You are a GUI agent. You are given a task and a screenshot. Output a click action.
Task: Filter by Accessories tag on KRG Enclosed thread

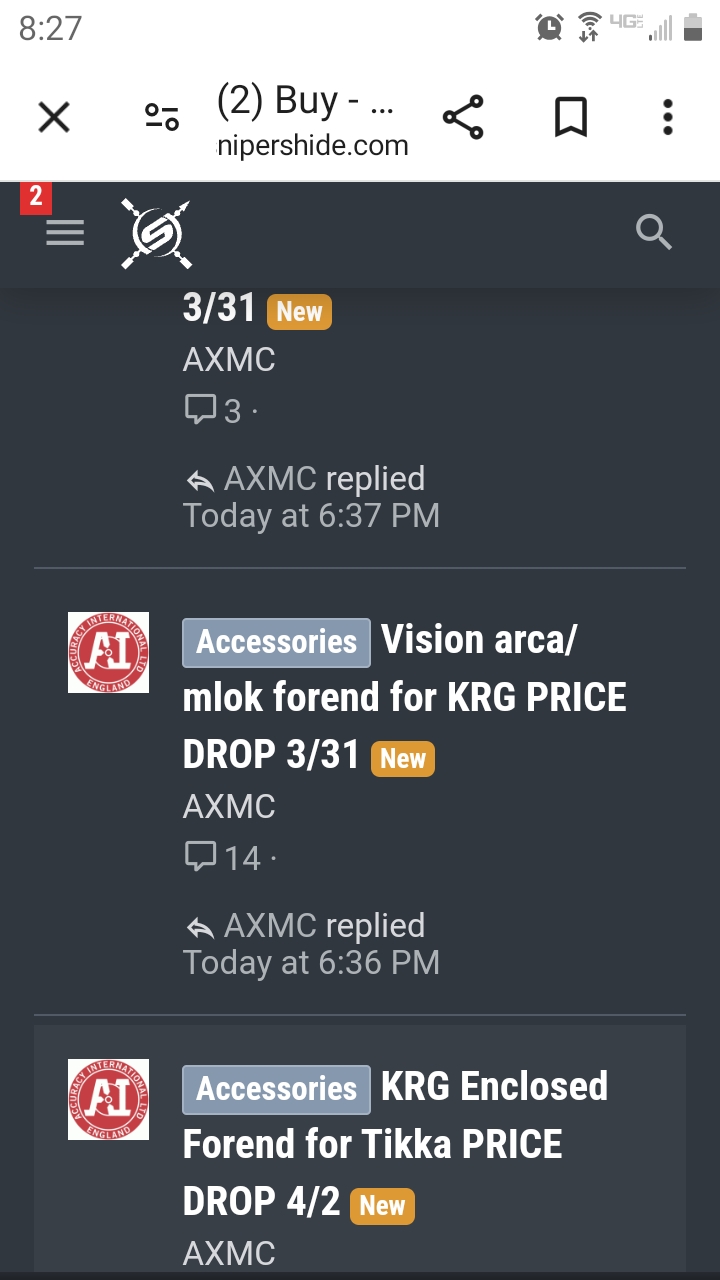point(276,1089)
